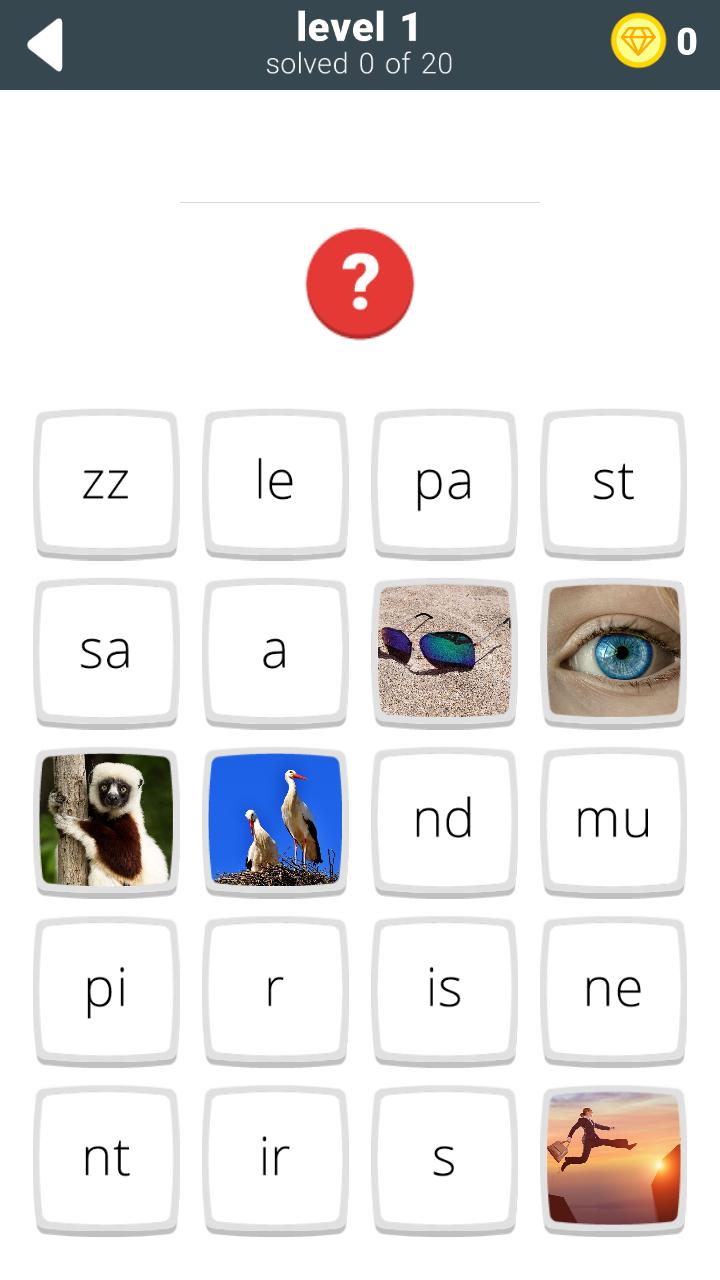Pick the 'is' letter tile
The width and height of the screenshot is (720, 1280).
[x=444, y=989]
